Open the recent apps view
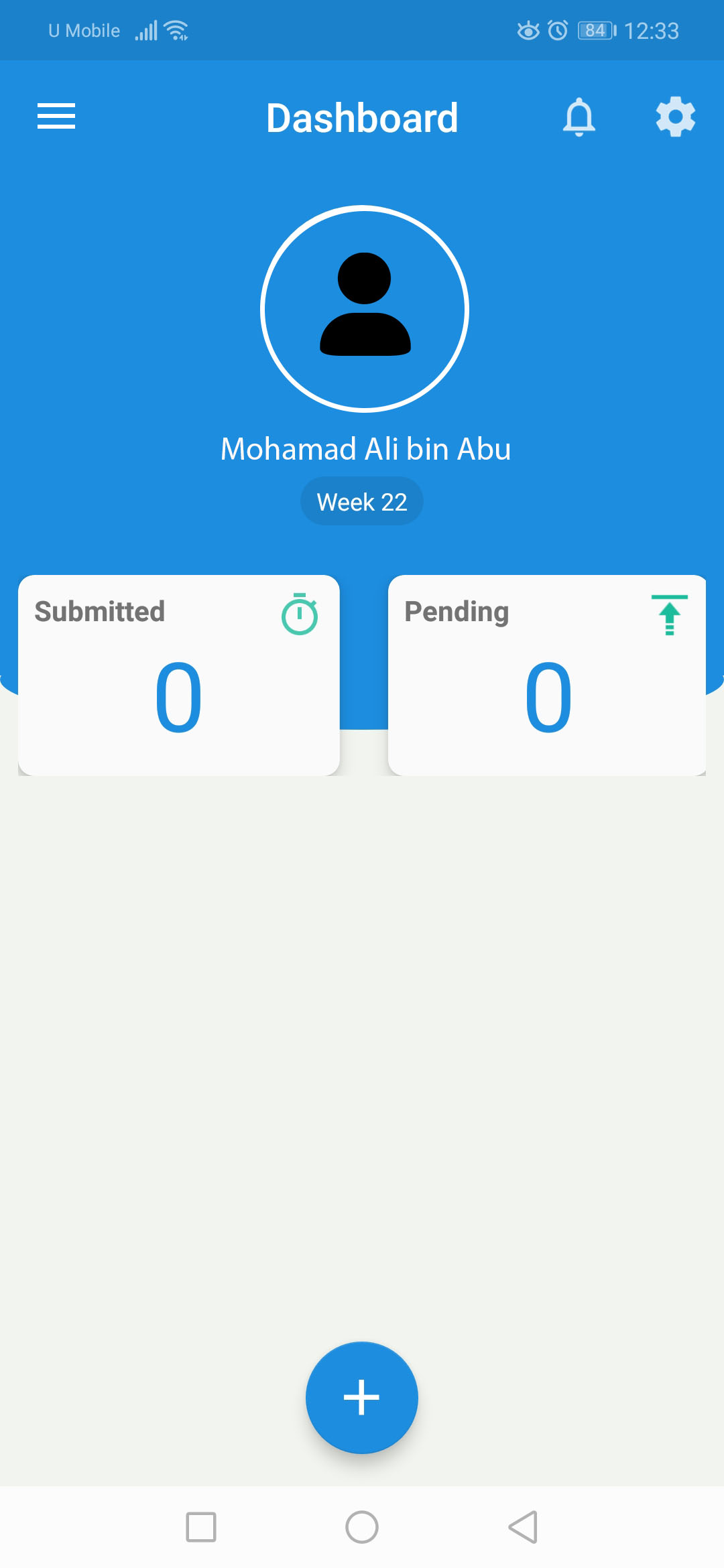Viewport: 724px width, 1568px height. pos(201,1527)
